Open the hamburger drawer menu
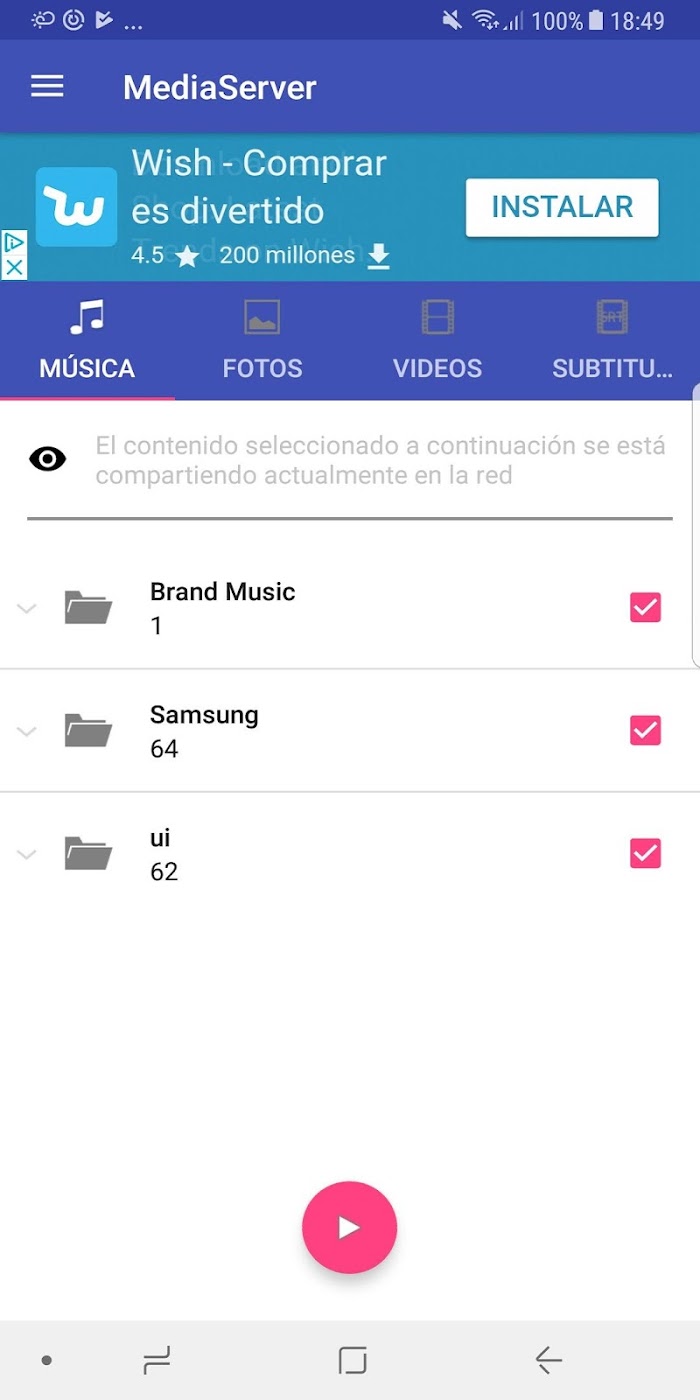 click(47, 87)
